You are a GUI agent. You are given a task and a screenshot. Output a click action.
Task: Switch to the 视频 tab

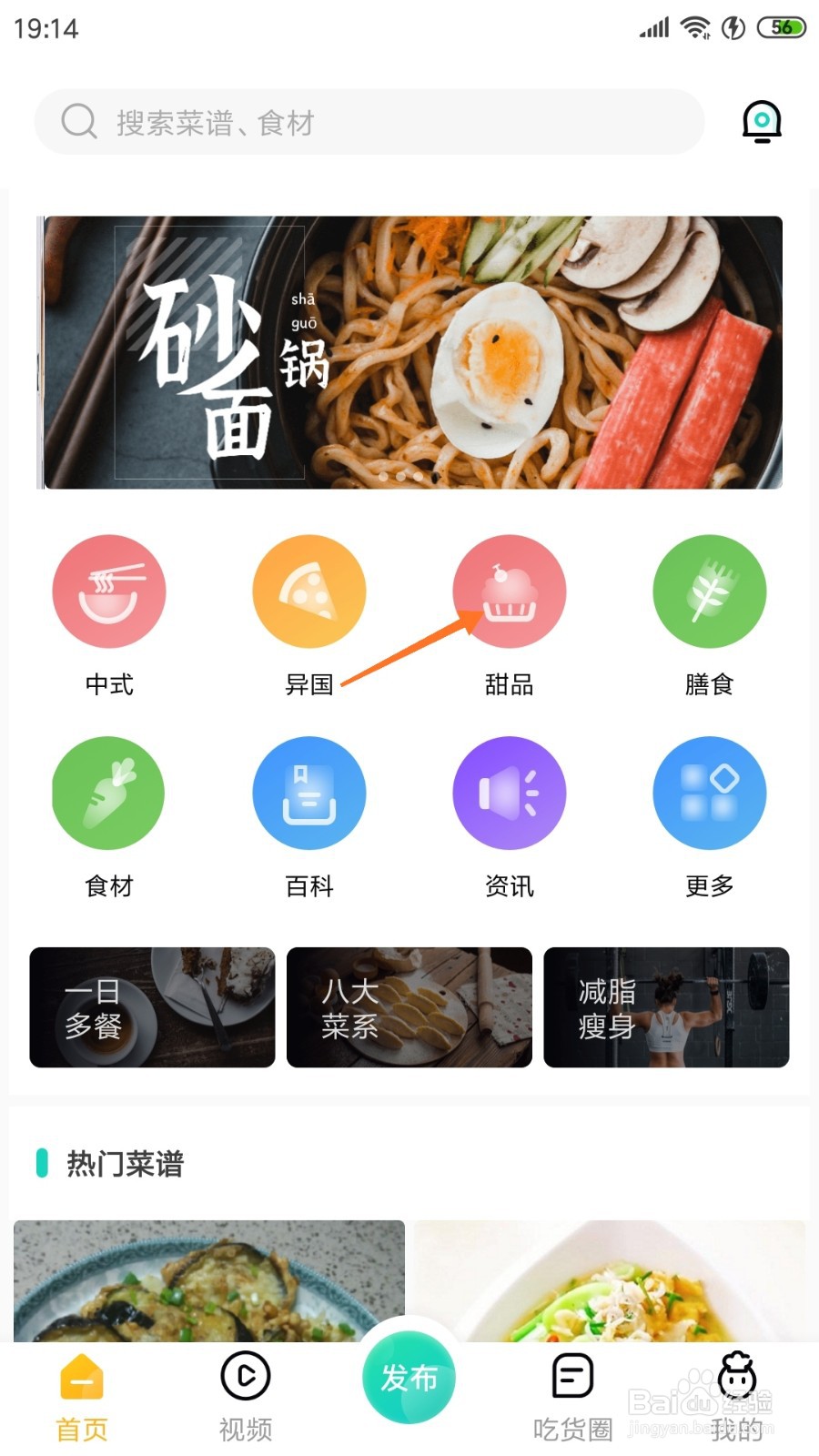click(x=243, y=1397)
